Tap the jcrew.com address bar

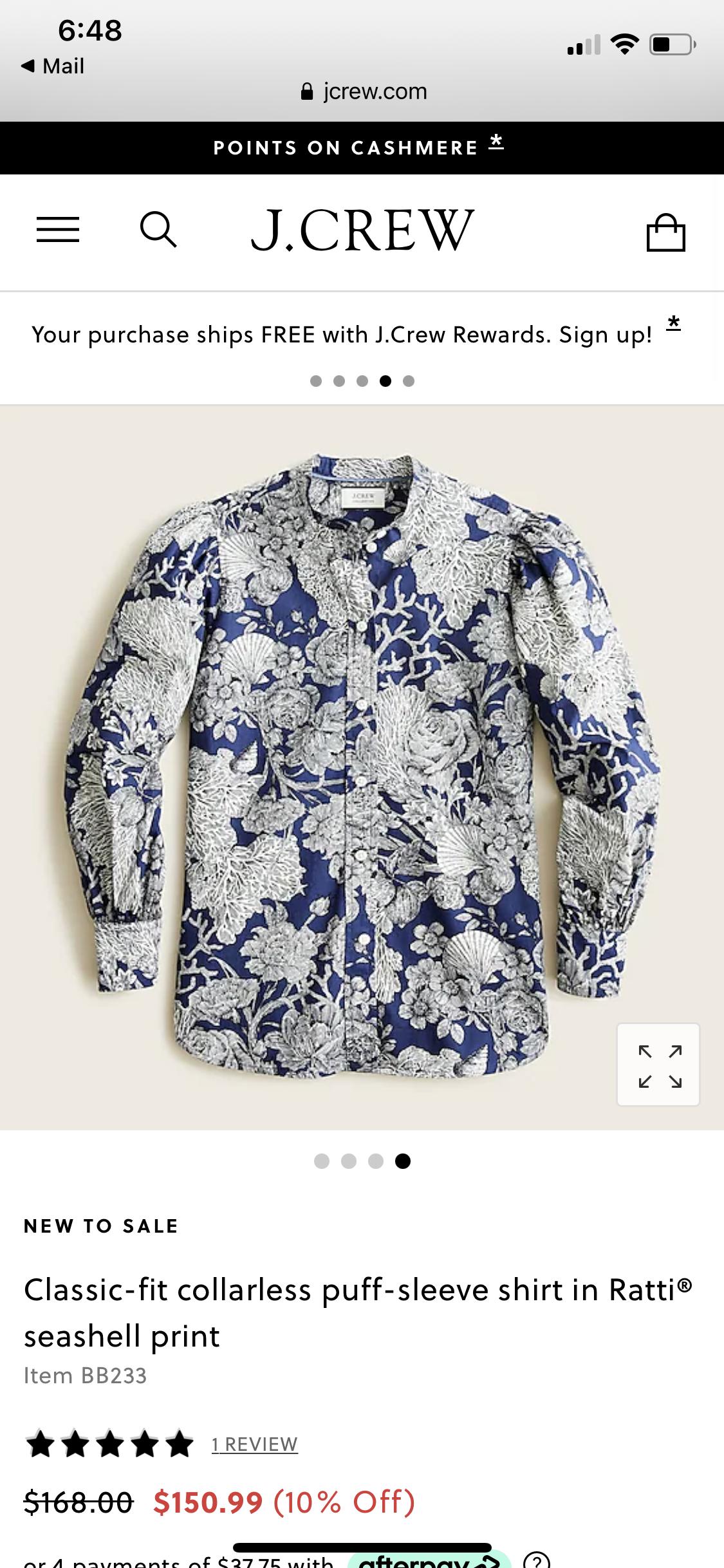[364, 91]
